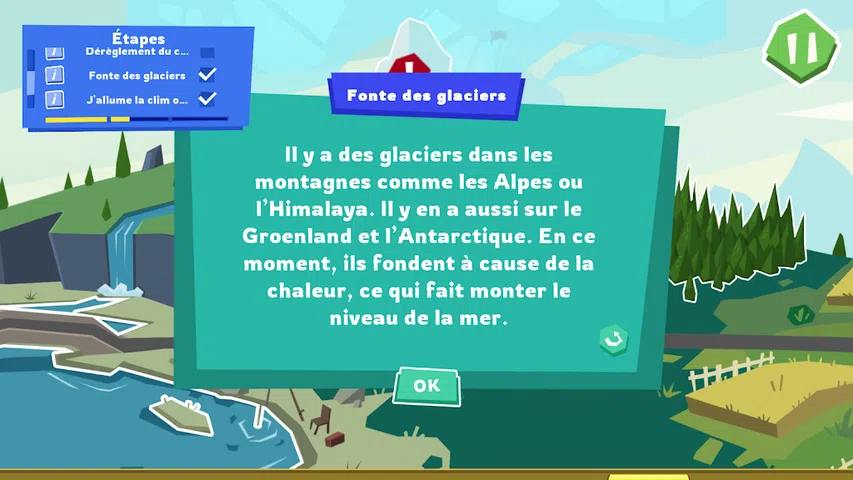Pause the game

coord(801,48)
